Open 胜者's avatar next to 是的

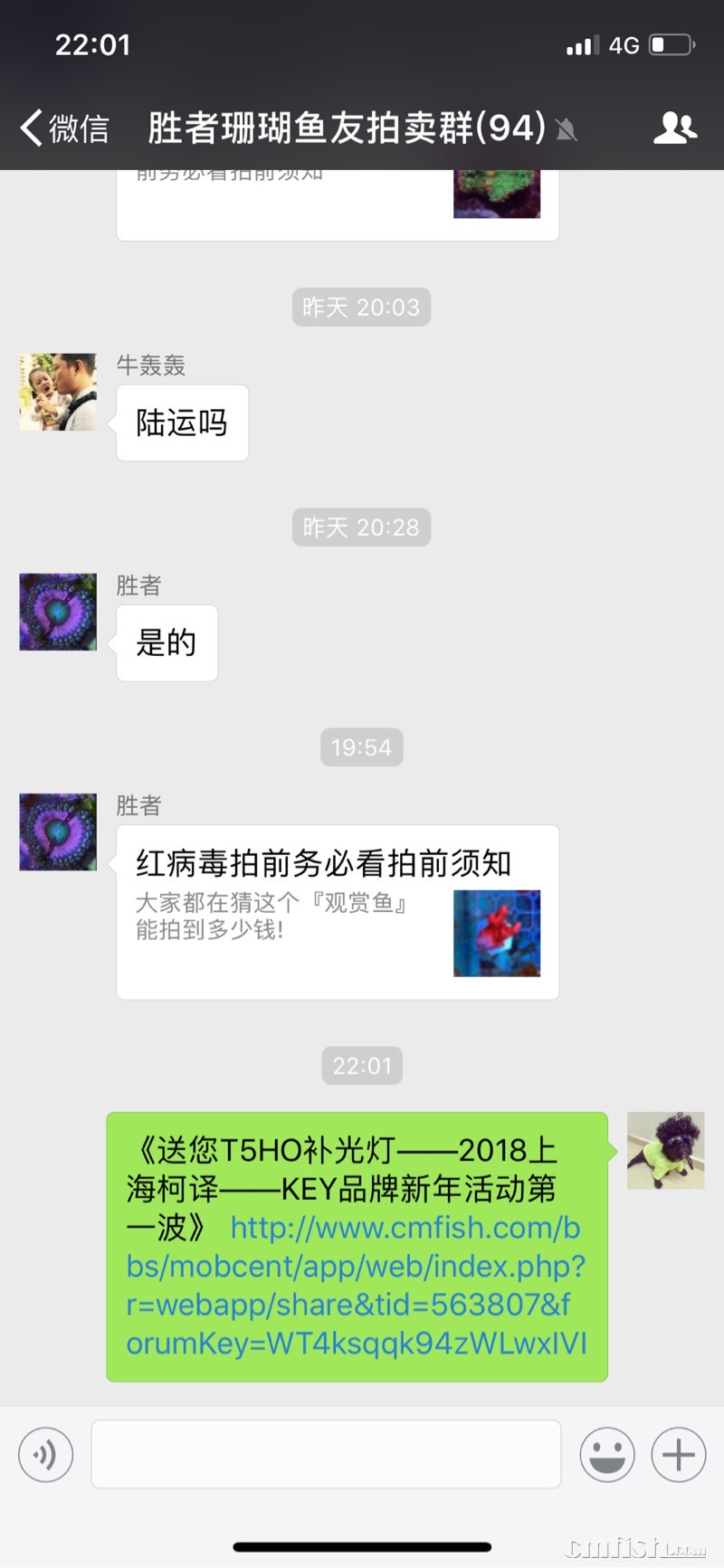click(x=58, y=612)
